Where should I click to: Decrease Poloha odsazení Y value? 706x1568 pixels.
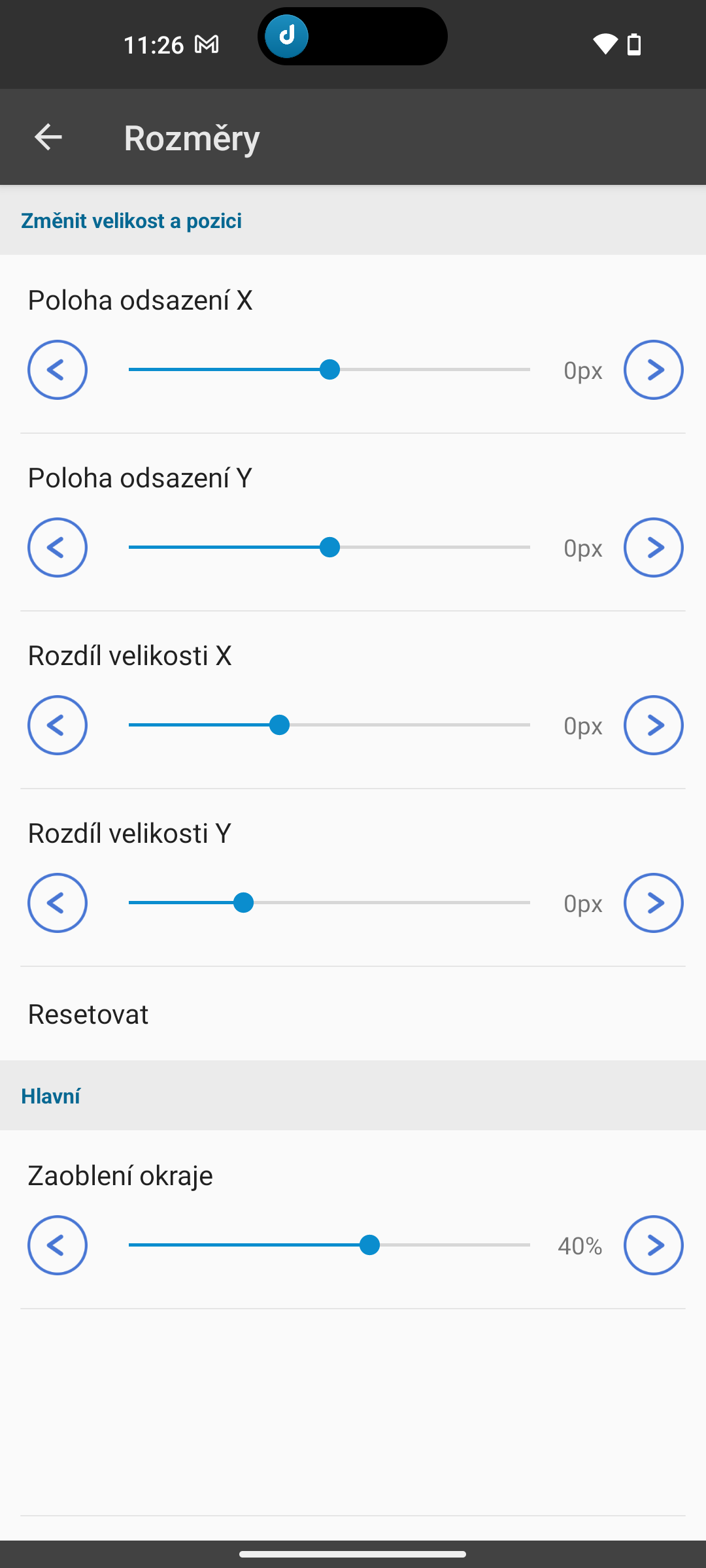pyautogui.click(x=58, y=547)
